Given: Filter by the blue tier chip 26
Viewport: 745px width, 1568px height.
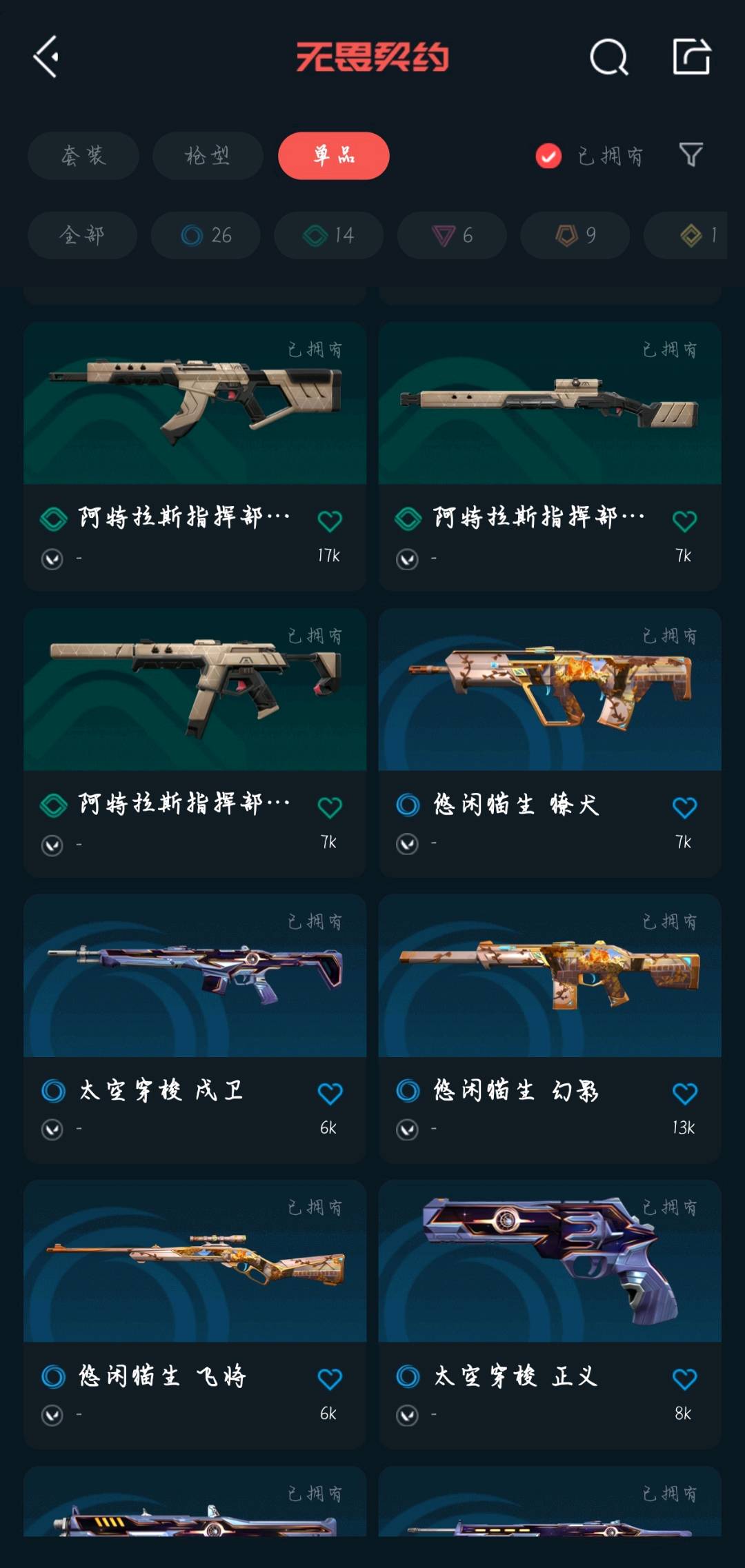Looking at the screenshot, I should point(206,235).
